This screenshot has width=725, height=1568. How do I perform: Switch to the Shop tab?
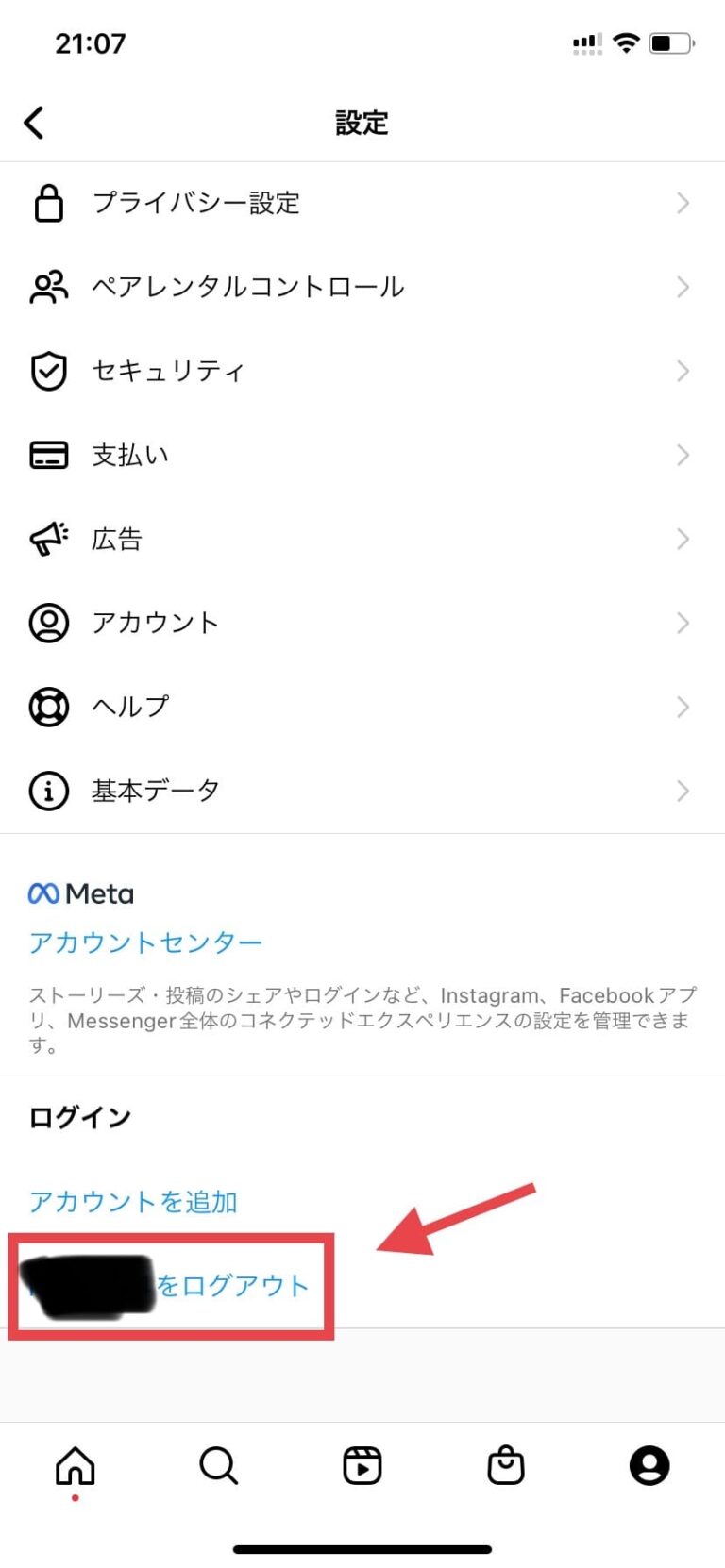click(x=506, y=1466)
